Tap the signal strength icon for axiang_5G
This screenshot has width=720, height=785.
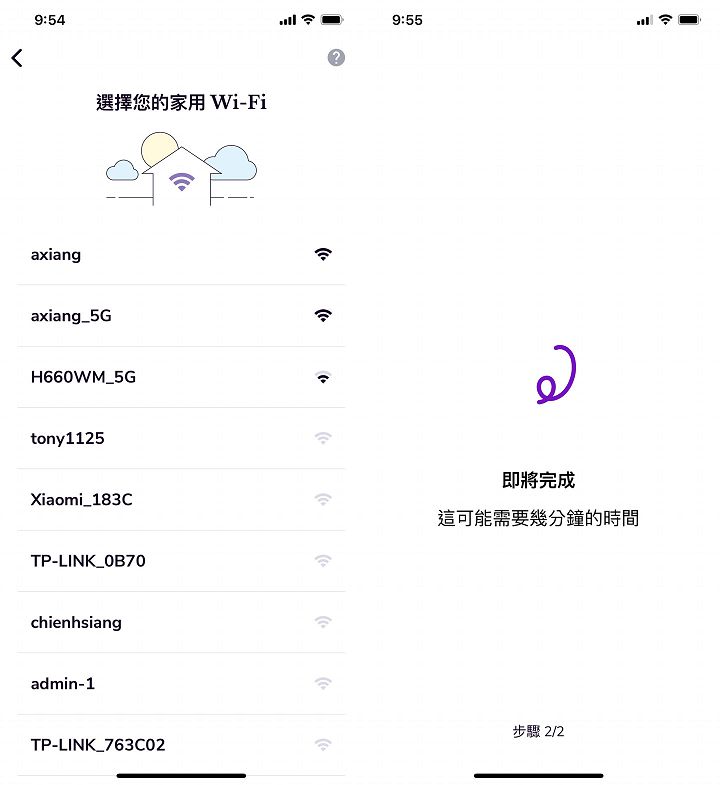(x=322, y=315)
